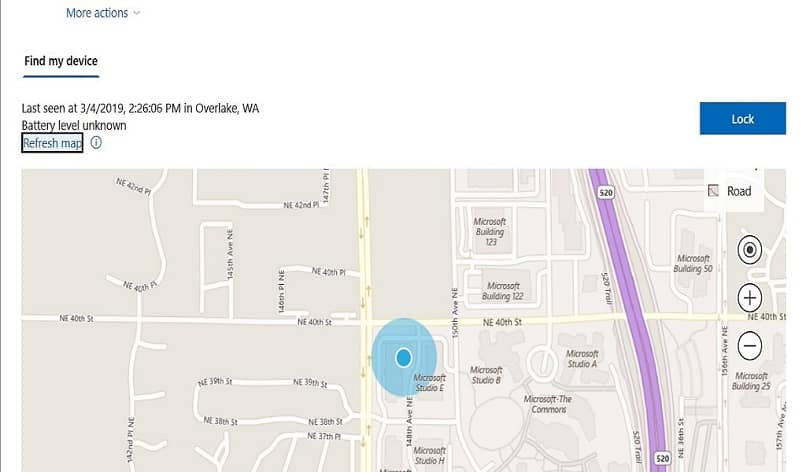The image size is (806, 472).
Task: Select the Find my device tab
Action: (61, 61)
